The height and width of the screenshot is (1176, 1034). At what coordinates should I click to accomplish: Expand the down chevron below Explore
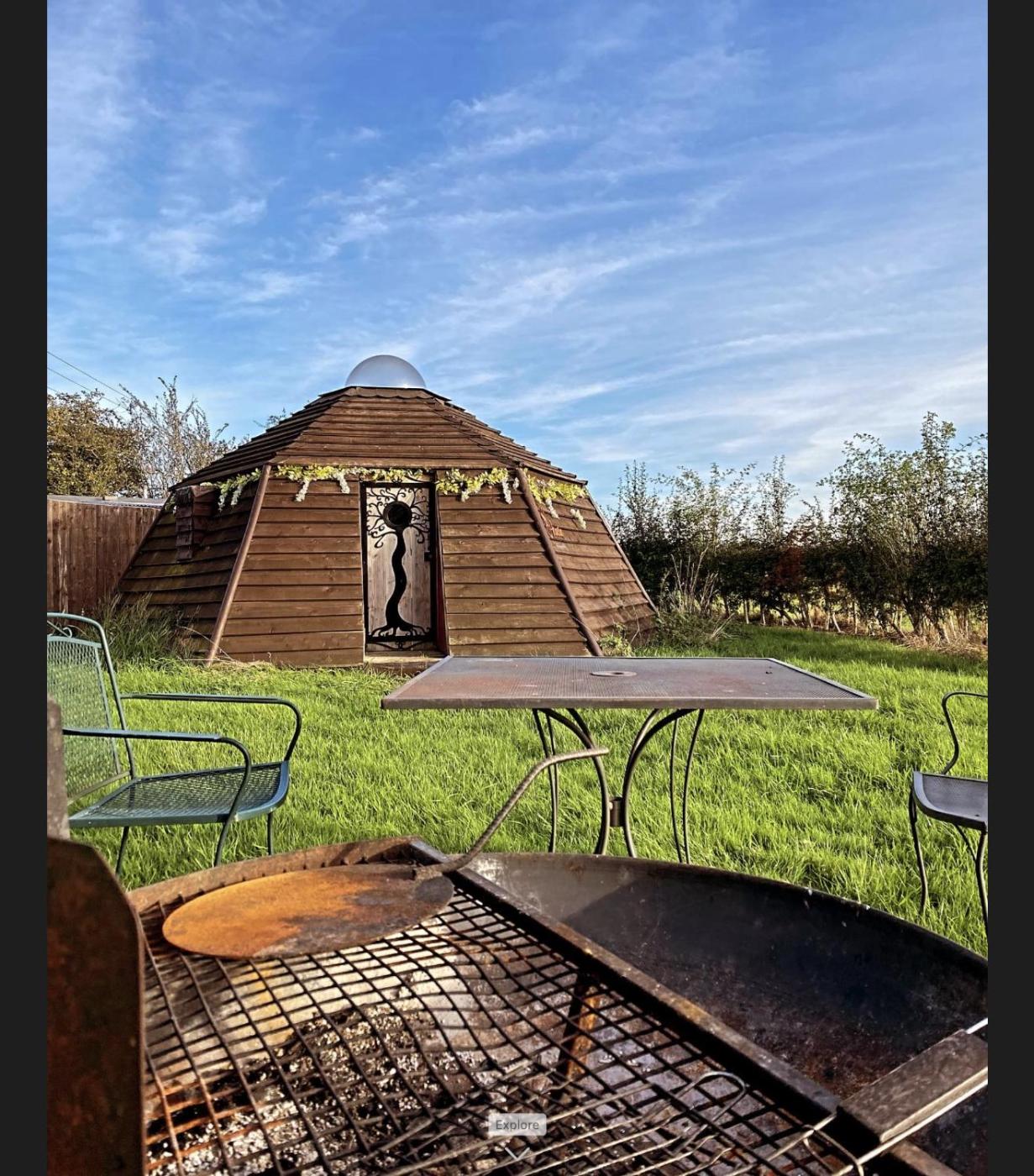coord(517,1153)
